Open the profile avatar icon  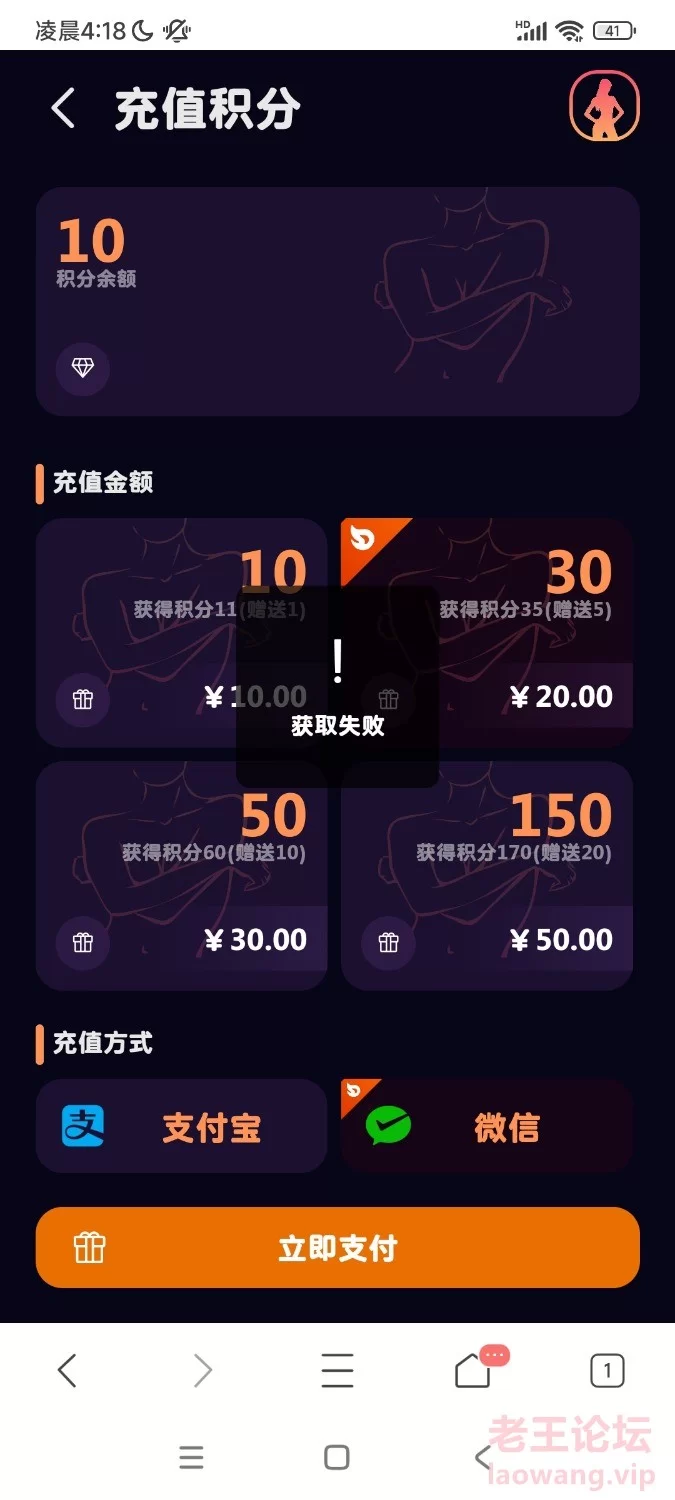coord(604,106)
